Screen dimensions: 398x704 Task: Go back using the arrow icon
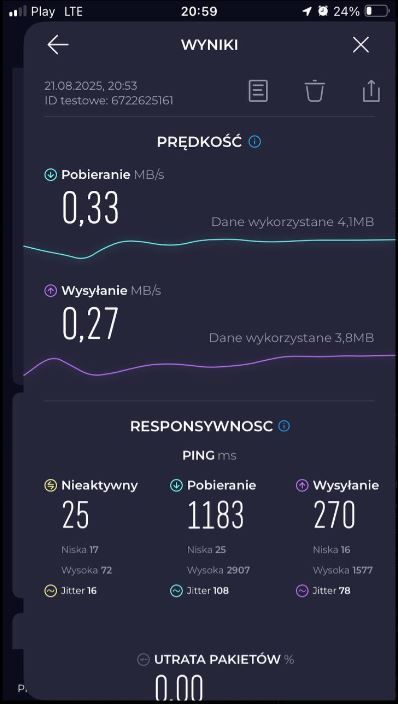[57, 45]
